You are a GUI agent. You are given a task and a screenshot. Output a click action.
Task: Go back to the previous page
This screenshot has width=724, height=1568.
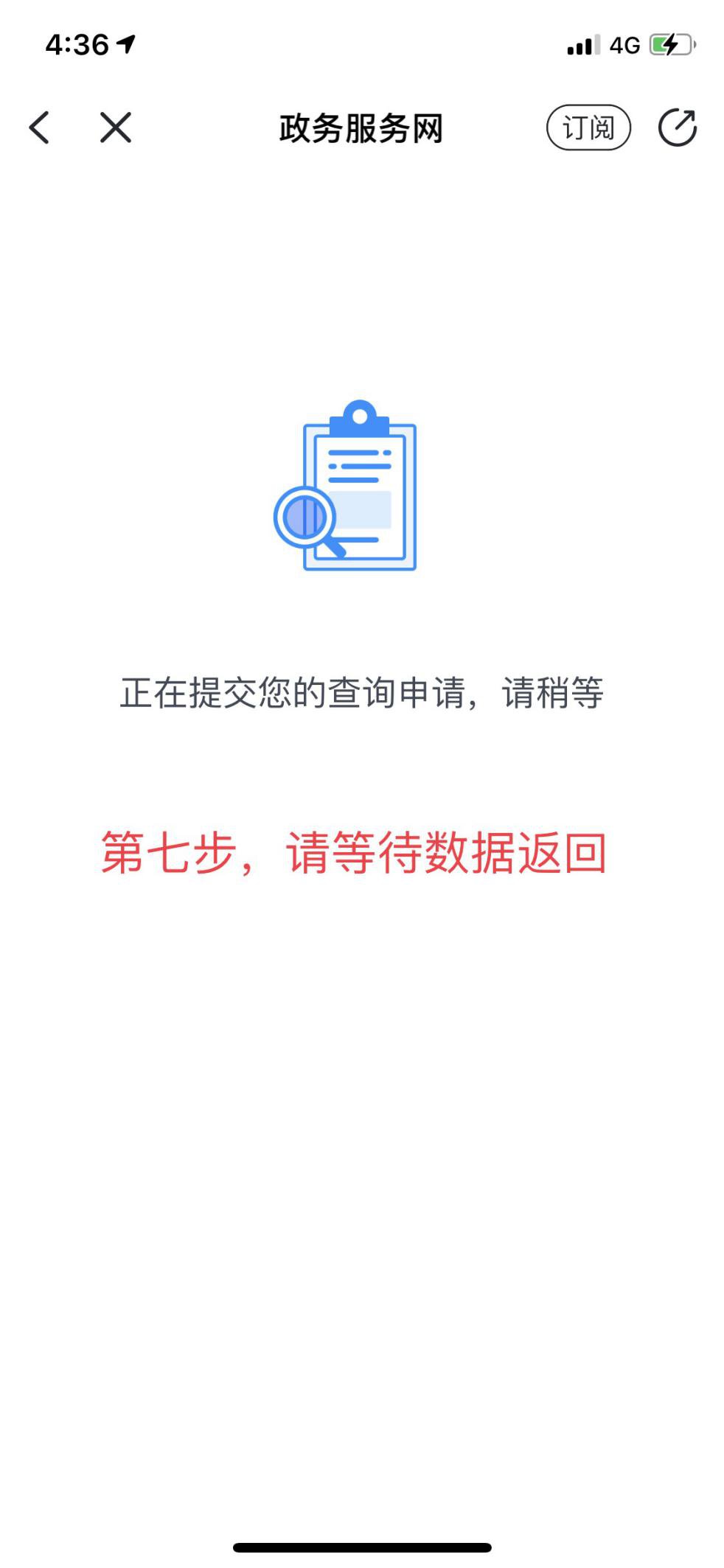coord(40,128)
